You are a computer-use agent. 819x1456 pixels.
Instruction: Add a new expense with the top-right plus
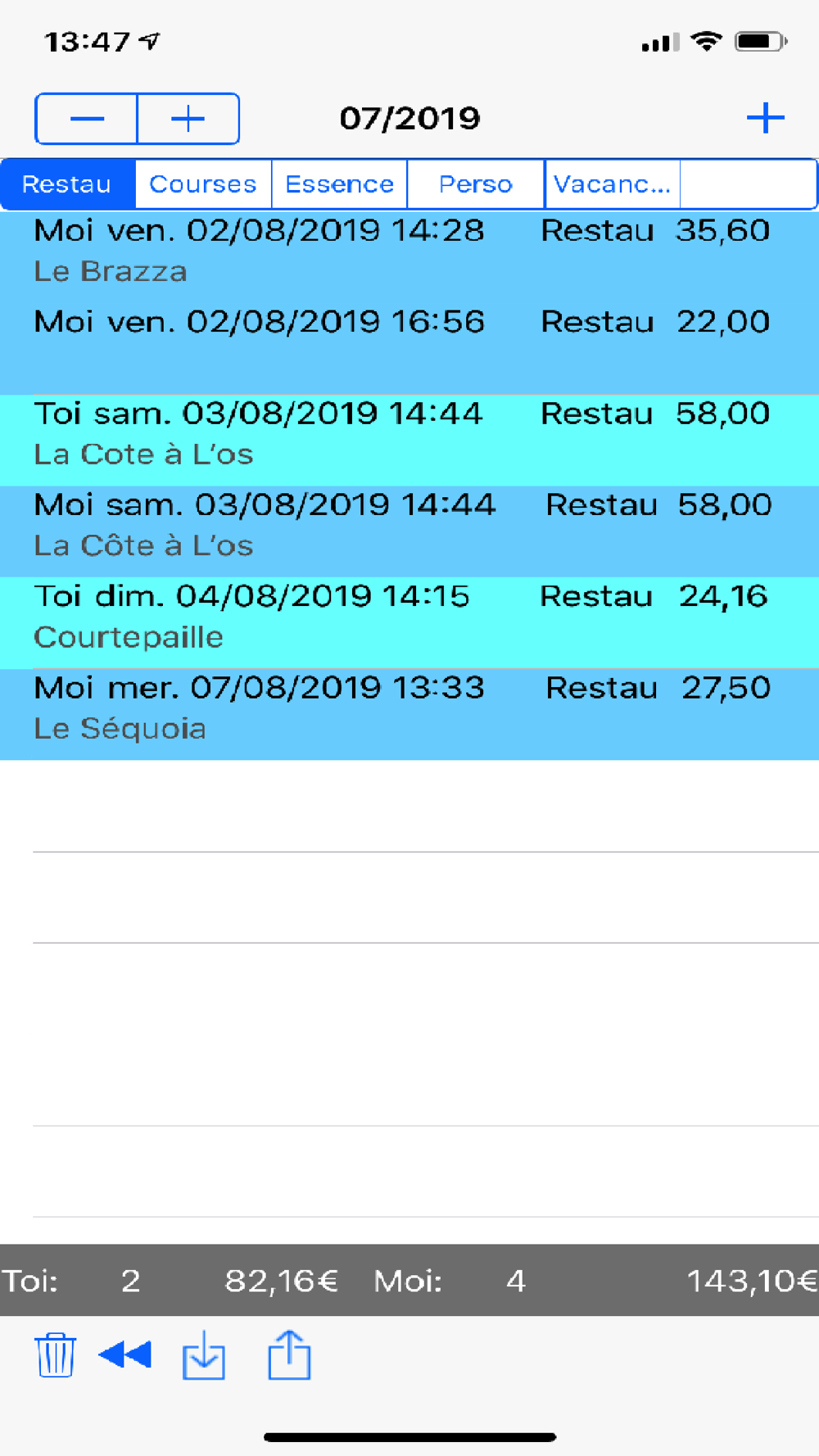pyautogui.click(x=766, y=118)
